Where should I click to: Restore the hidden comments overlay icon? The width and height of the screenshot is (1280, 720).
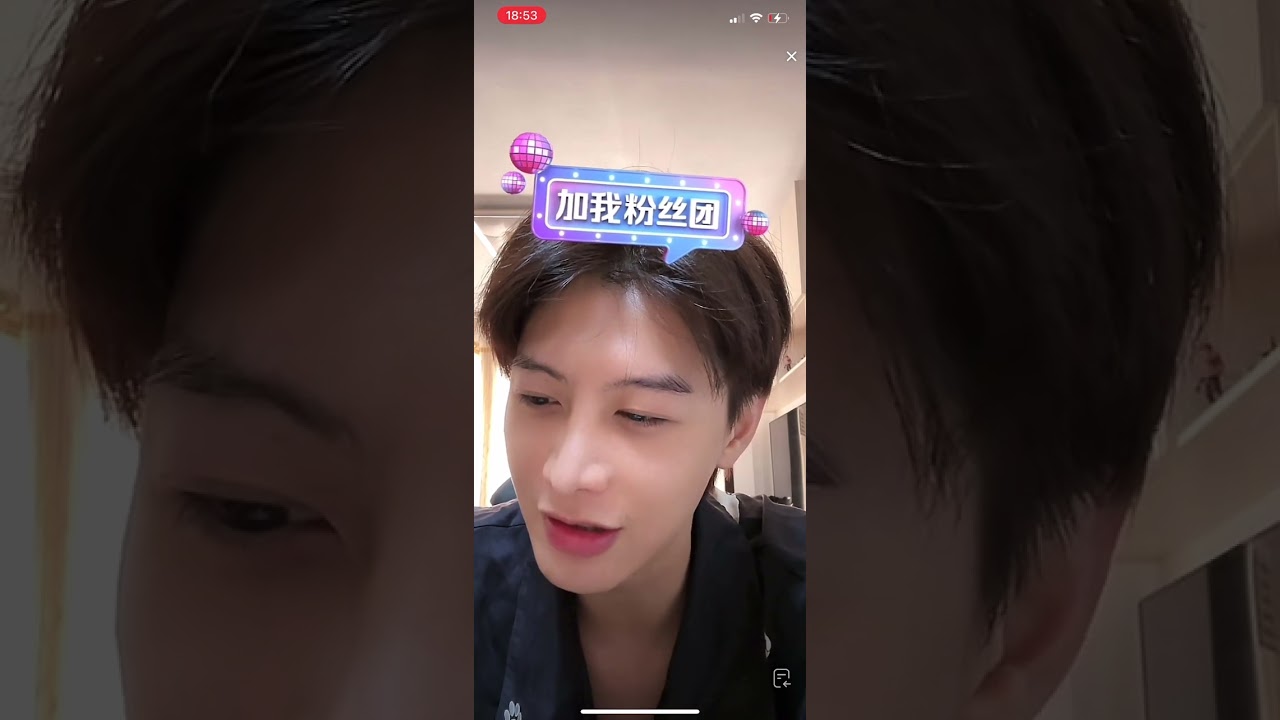click(782, 679)
